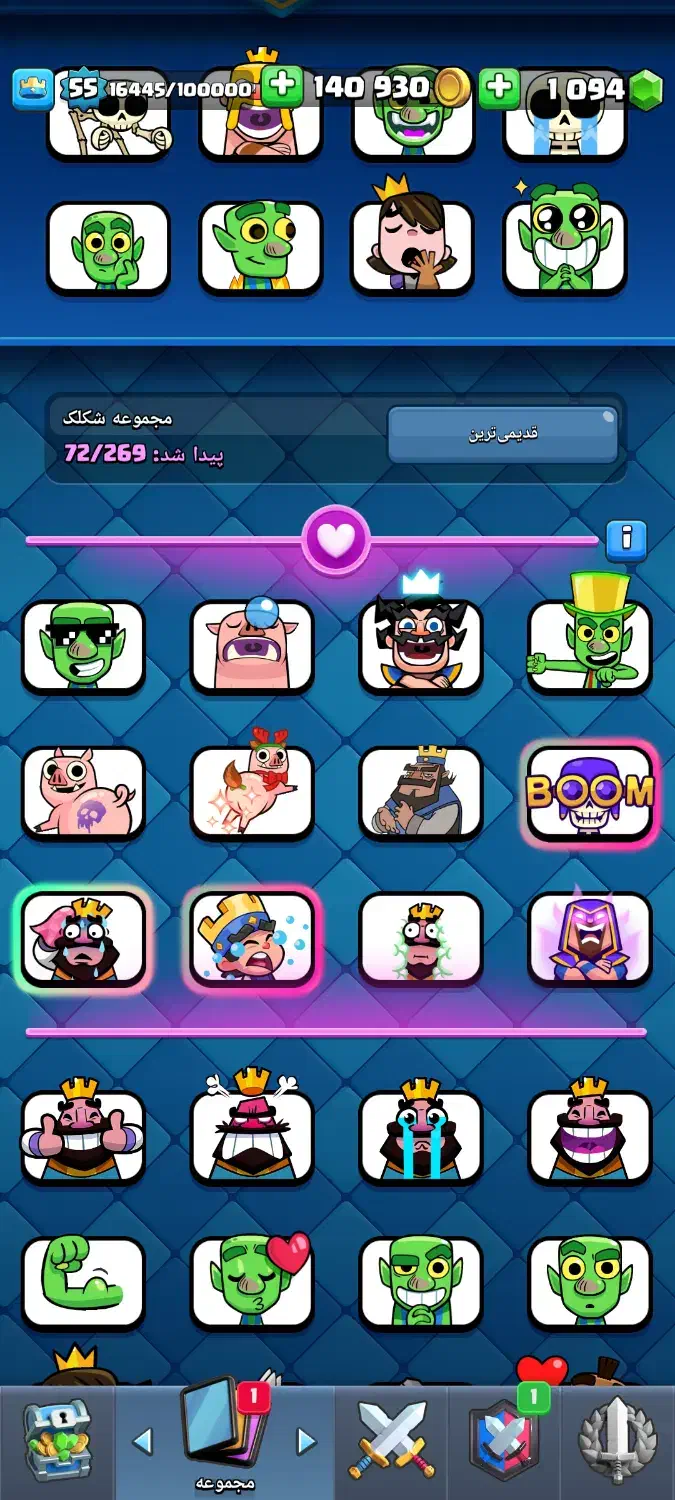
Task: Choose the goblin with yellow top hat emote
Action: [590, 646]
